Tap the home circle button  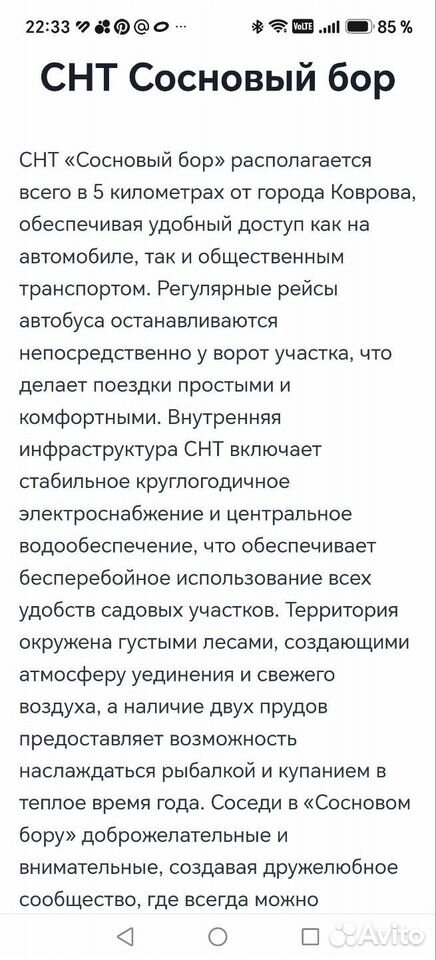pos(217,936)
